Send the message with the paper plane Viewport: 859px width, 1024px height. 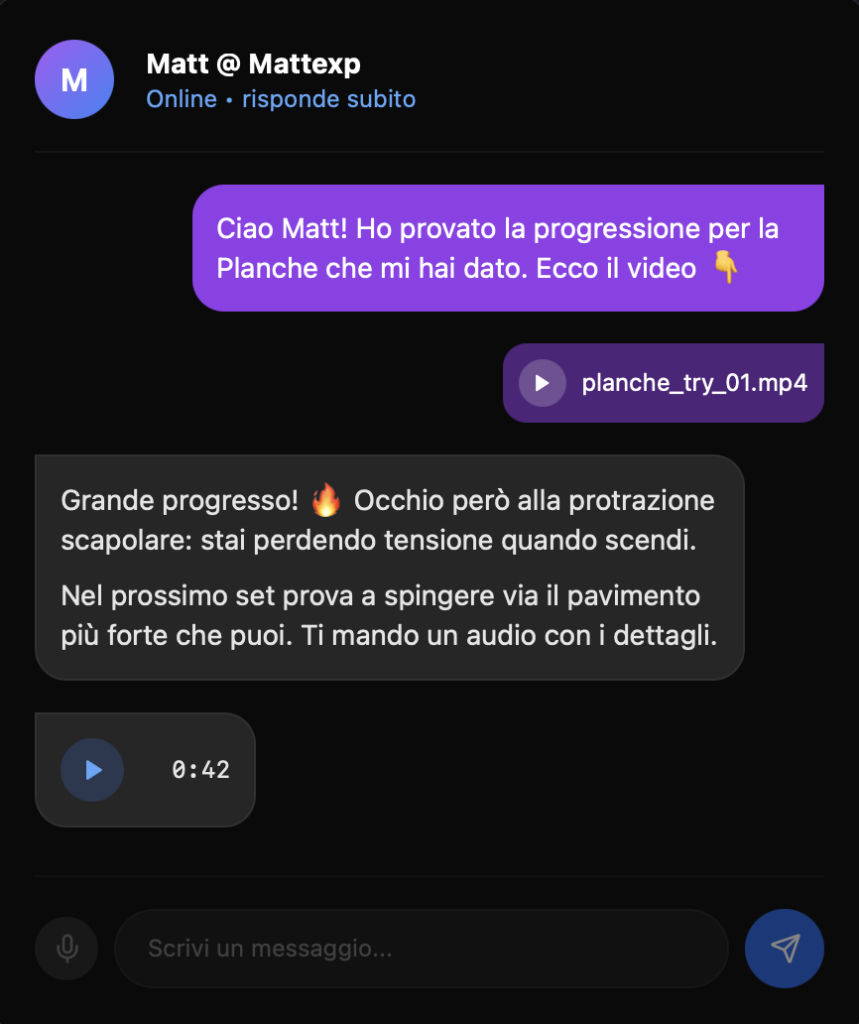click(784, 948)
